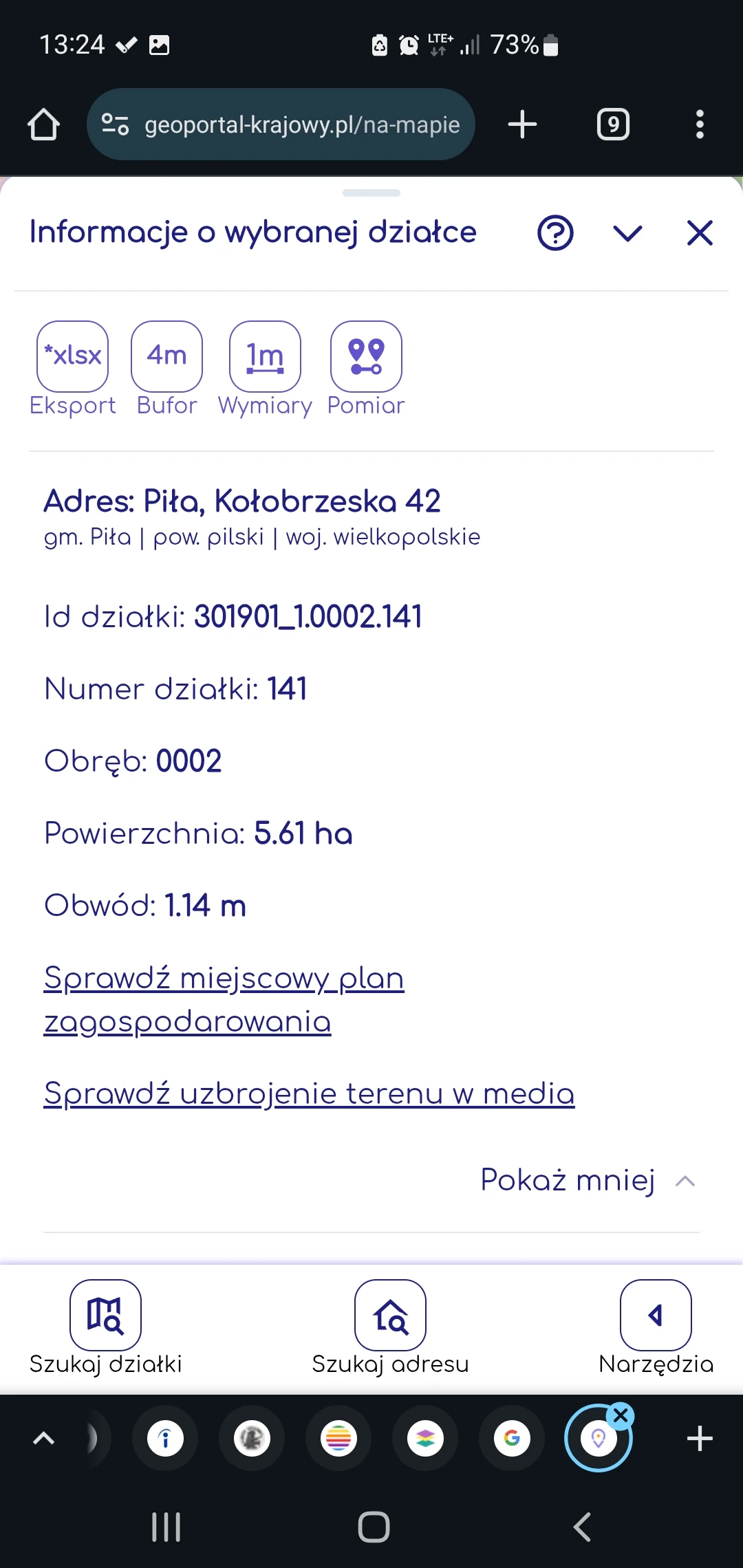Switch to the Google tab in strip
Viewport: 743px width, 1568px height.
[x=512, y=1438]
